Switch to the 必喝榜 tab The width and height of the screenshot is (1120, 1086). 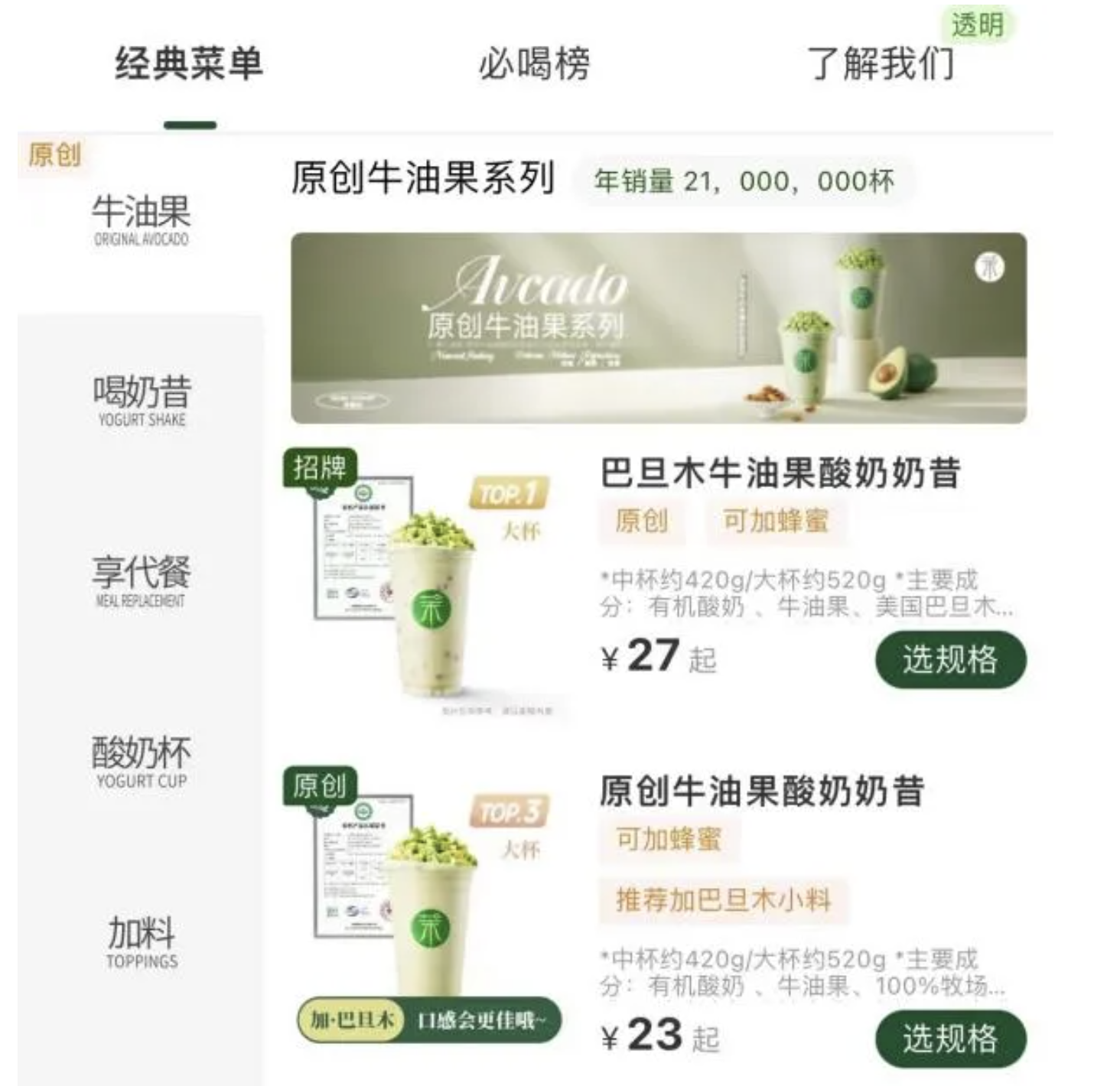[534, 63]
